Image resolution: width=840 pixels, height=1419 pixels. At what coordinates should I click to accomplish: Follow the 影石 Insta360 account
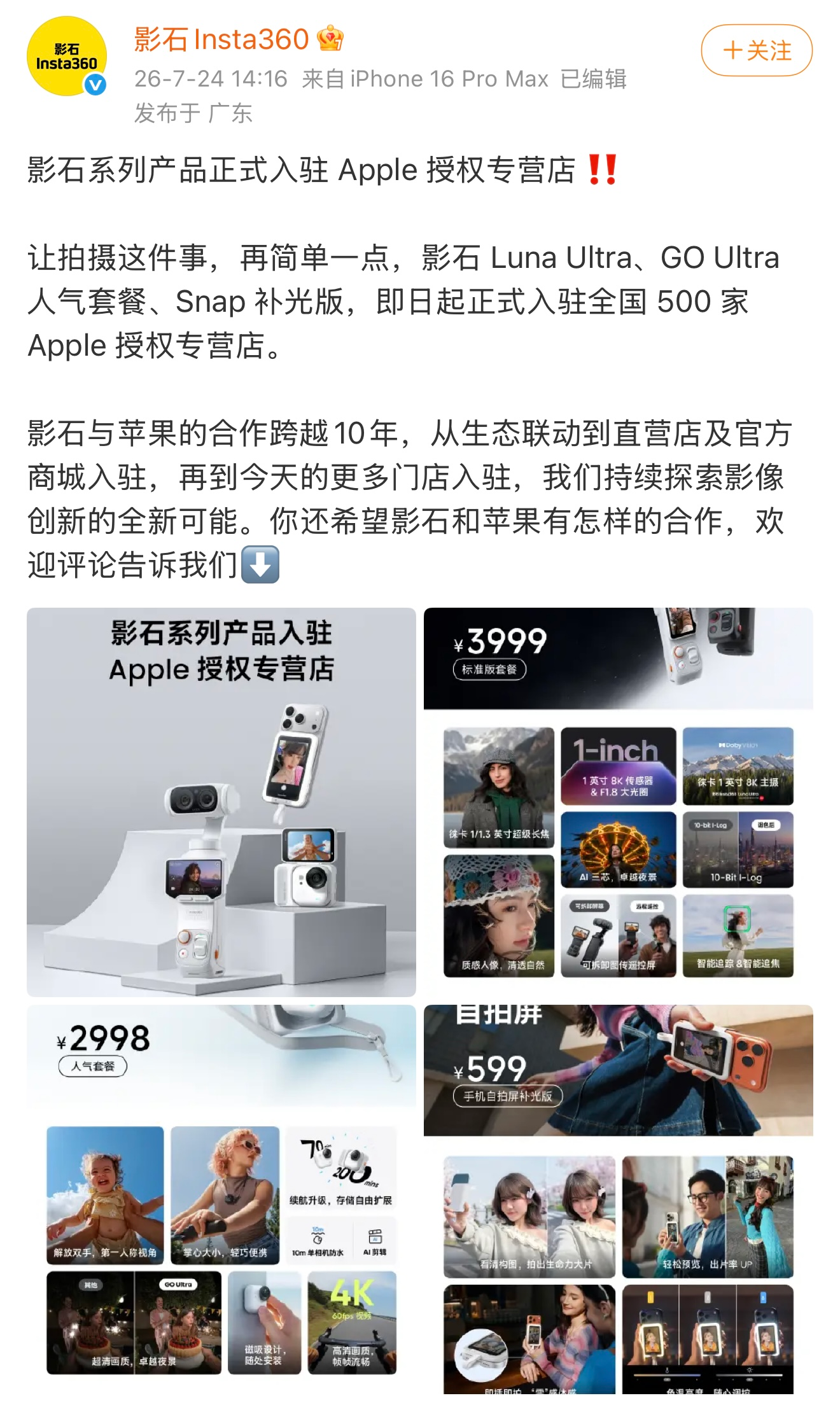[x=756, y=50]
